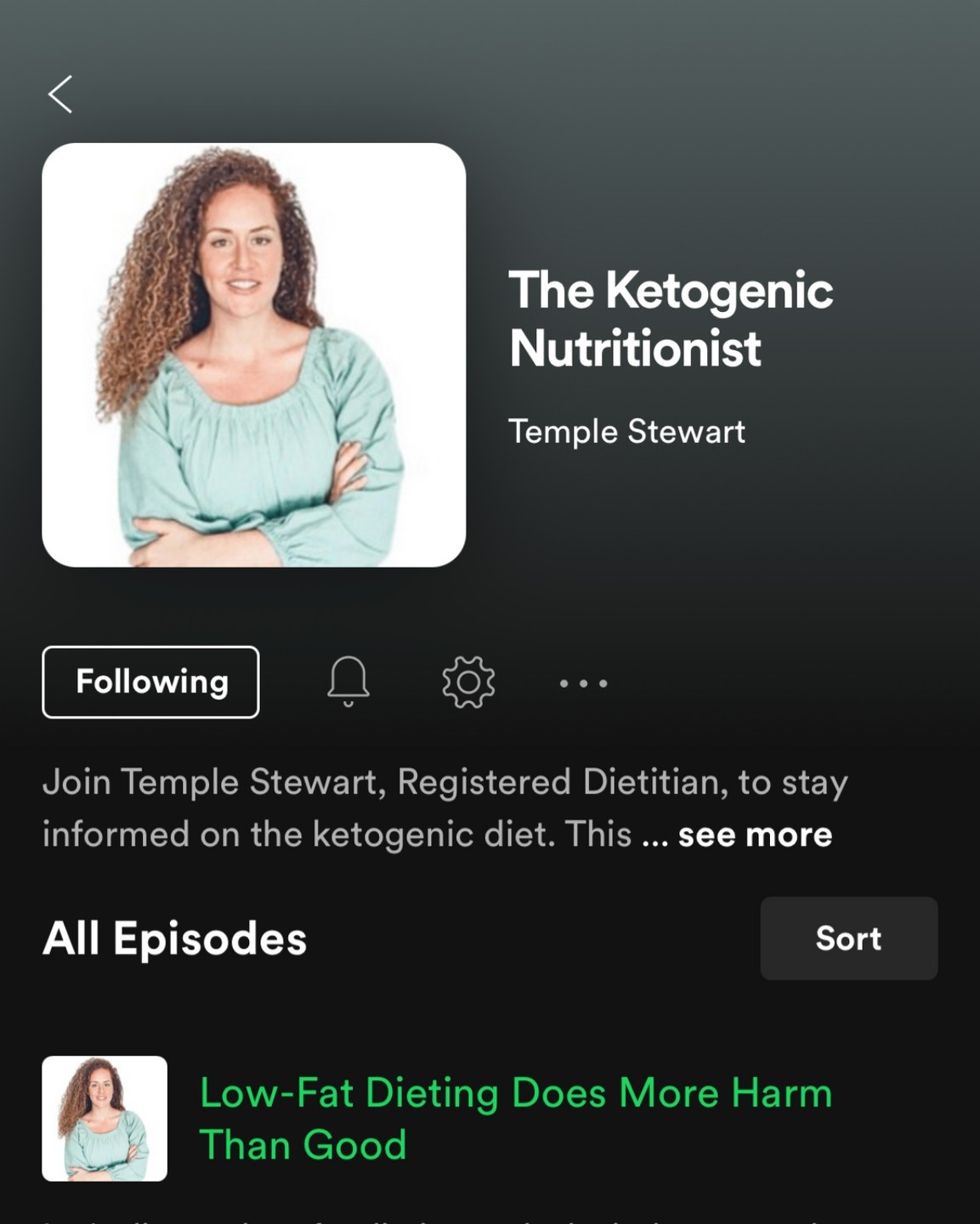
Task: Open episode Low-Fat Dieting Does More Harm
Action: coord(515,1119)
